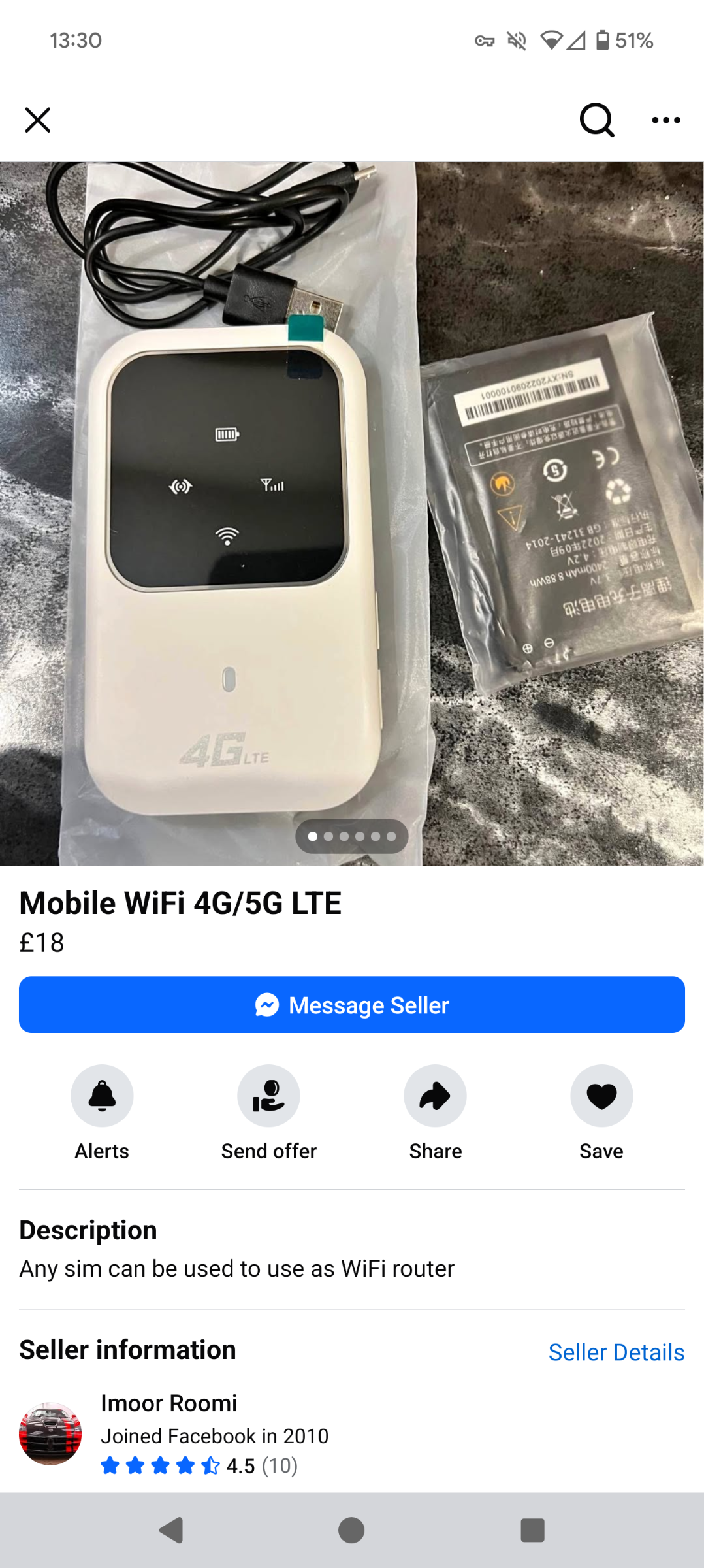This screenshot has width=704, height=1568.
Task: View Imoor Roomi's seller profile
Action: [x=168, y=1403]
